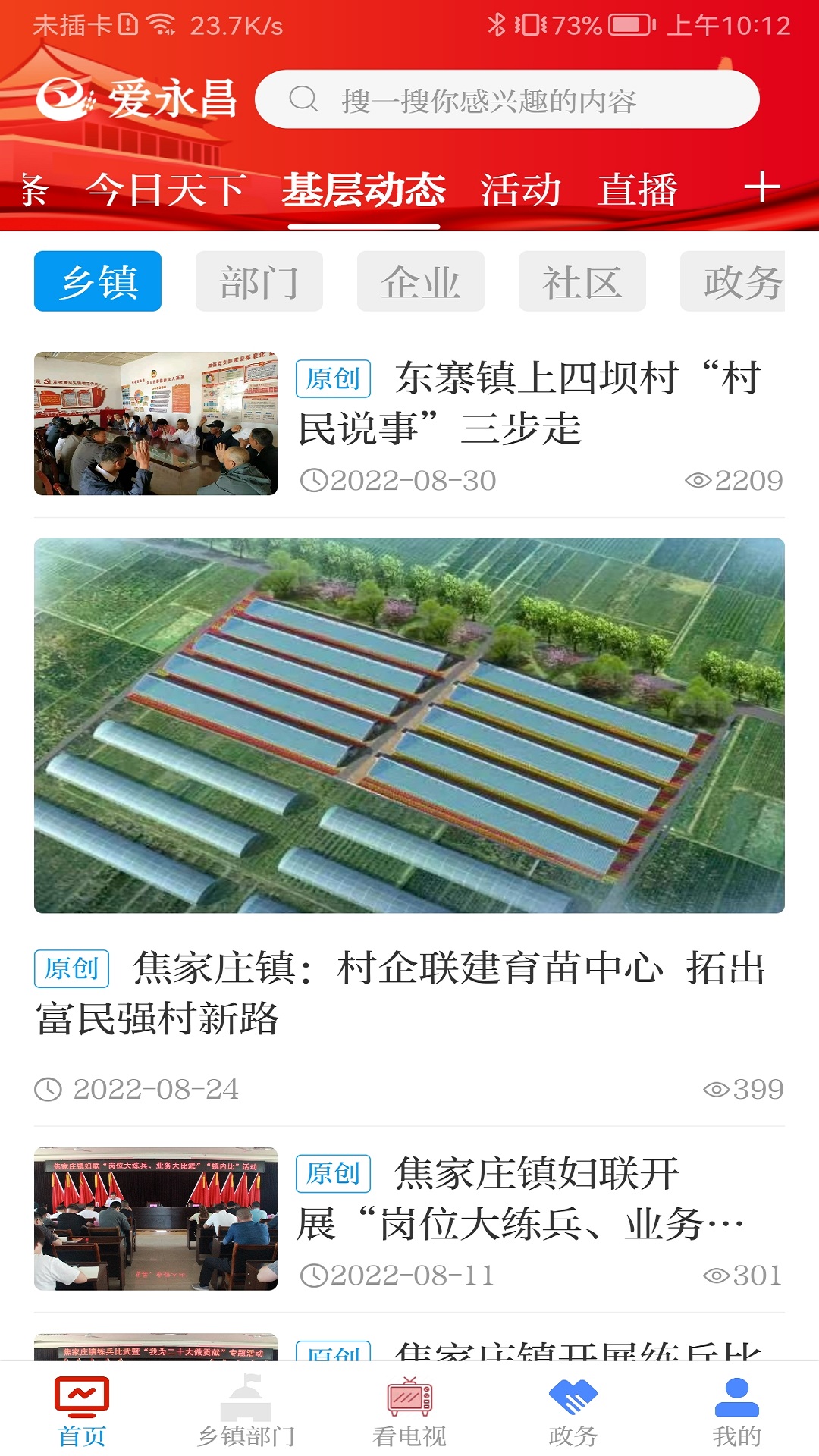819x1456 pixels.
Task: Open the 直播 tab
Action: pyautogui.click(x=639, y=191)
